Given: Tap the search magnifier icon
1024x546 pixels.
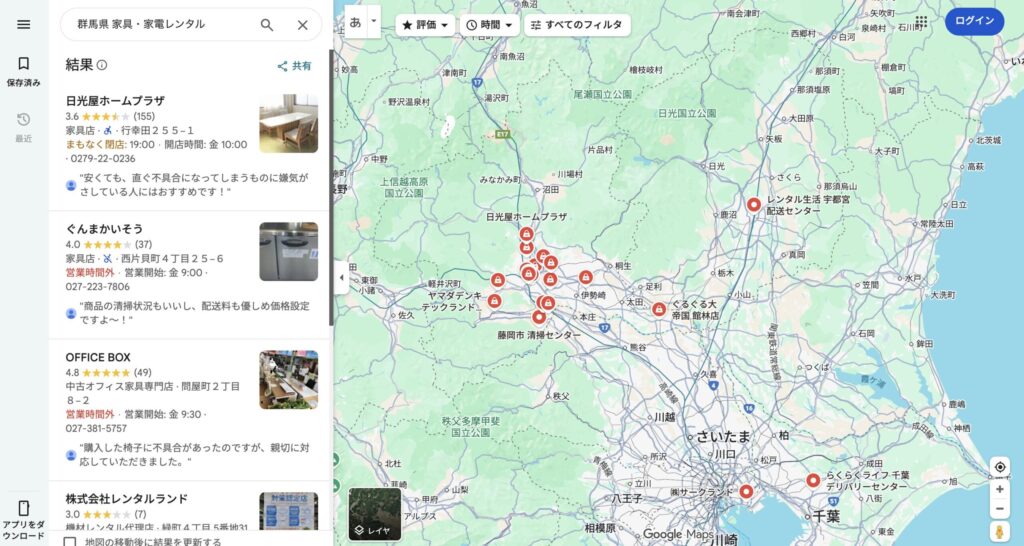Looking at the screenshot, I should point(267,25).
